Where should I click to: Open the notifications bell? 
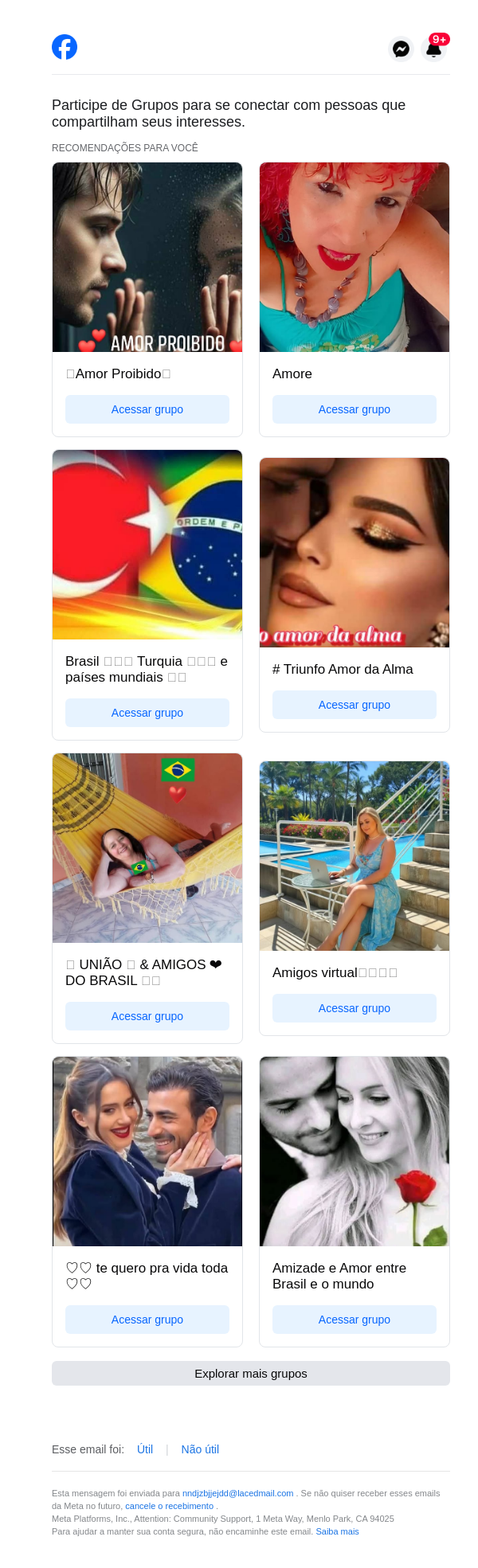pos(433,49)
